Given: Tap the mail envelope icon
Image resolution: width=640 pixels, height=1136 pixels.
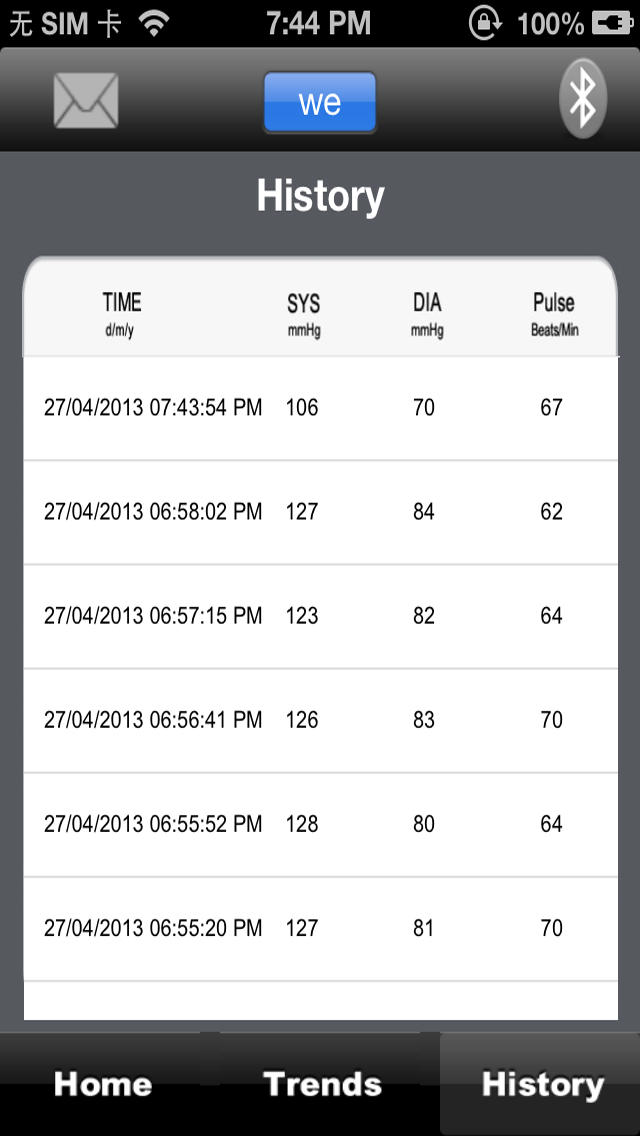Looking at the screenshot, I should click(86, 101).
